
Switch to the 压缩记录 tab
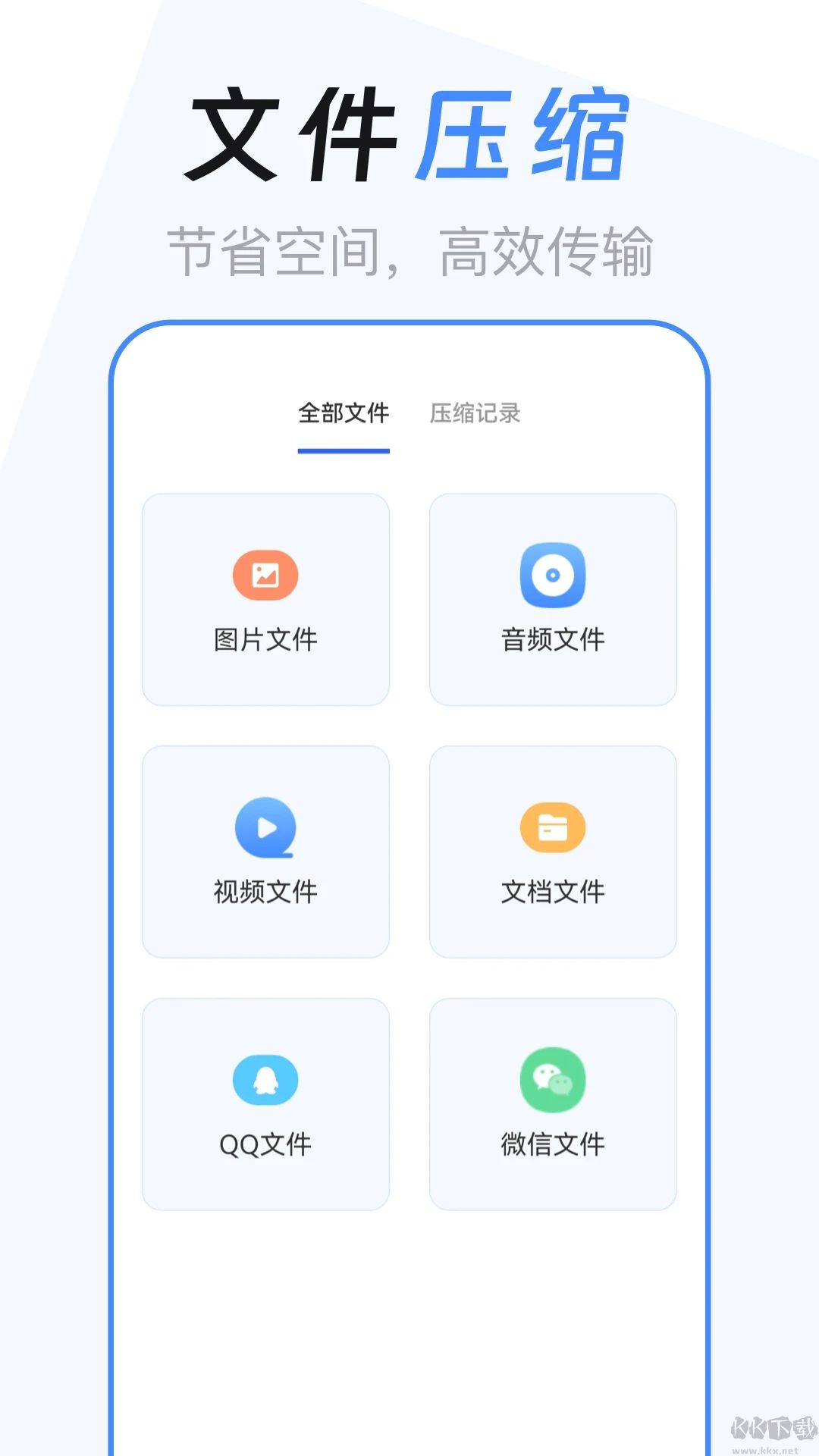click(x=476, y=413)
